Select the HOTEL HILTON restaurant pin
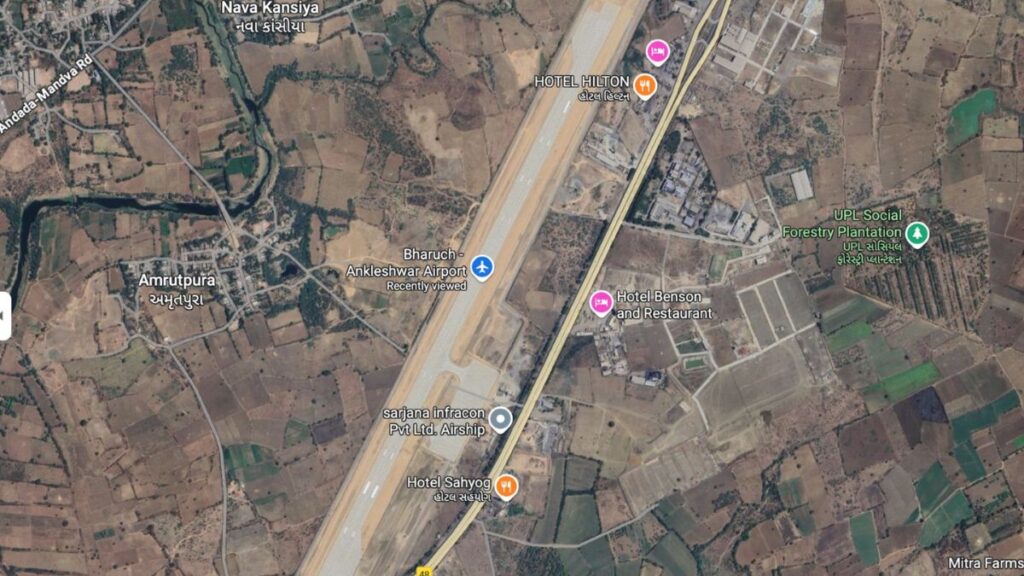The width and height of the screenshot is (1024, 576). point(646,86)
